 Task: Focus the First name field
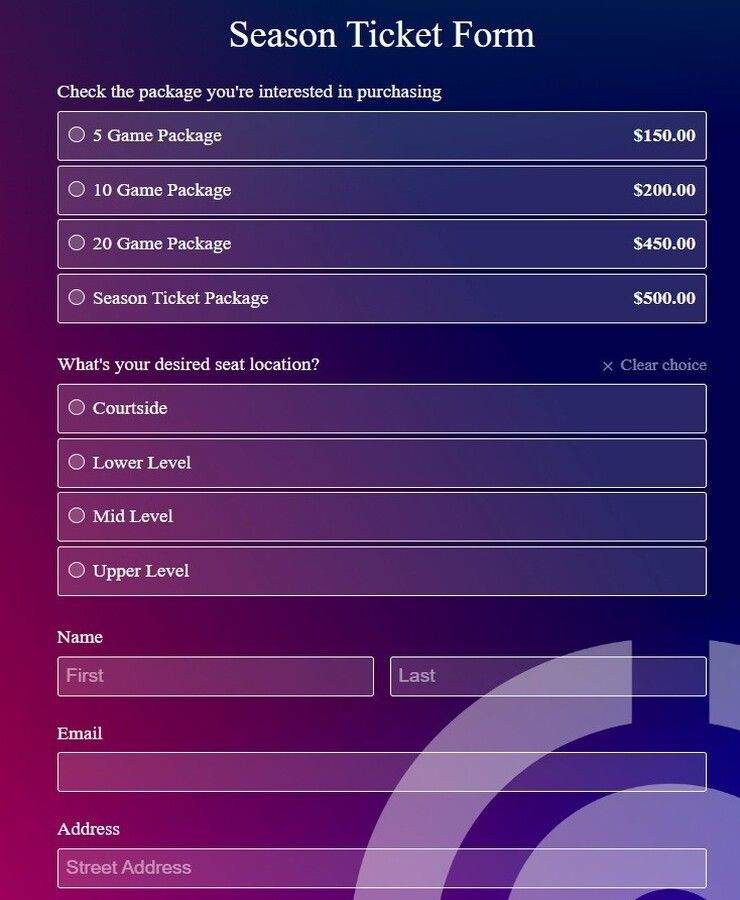point(215,676)
